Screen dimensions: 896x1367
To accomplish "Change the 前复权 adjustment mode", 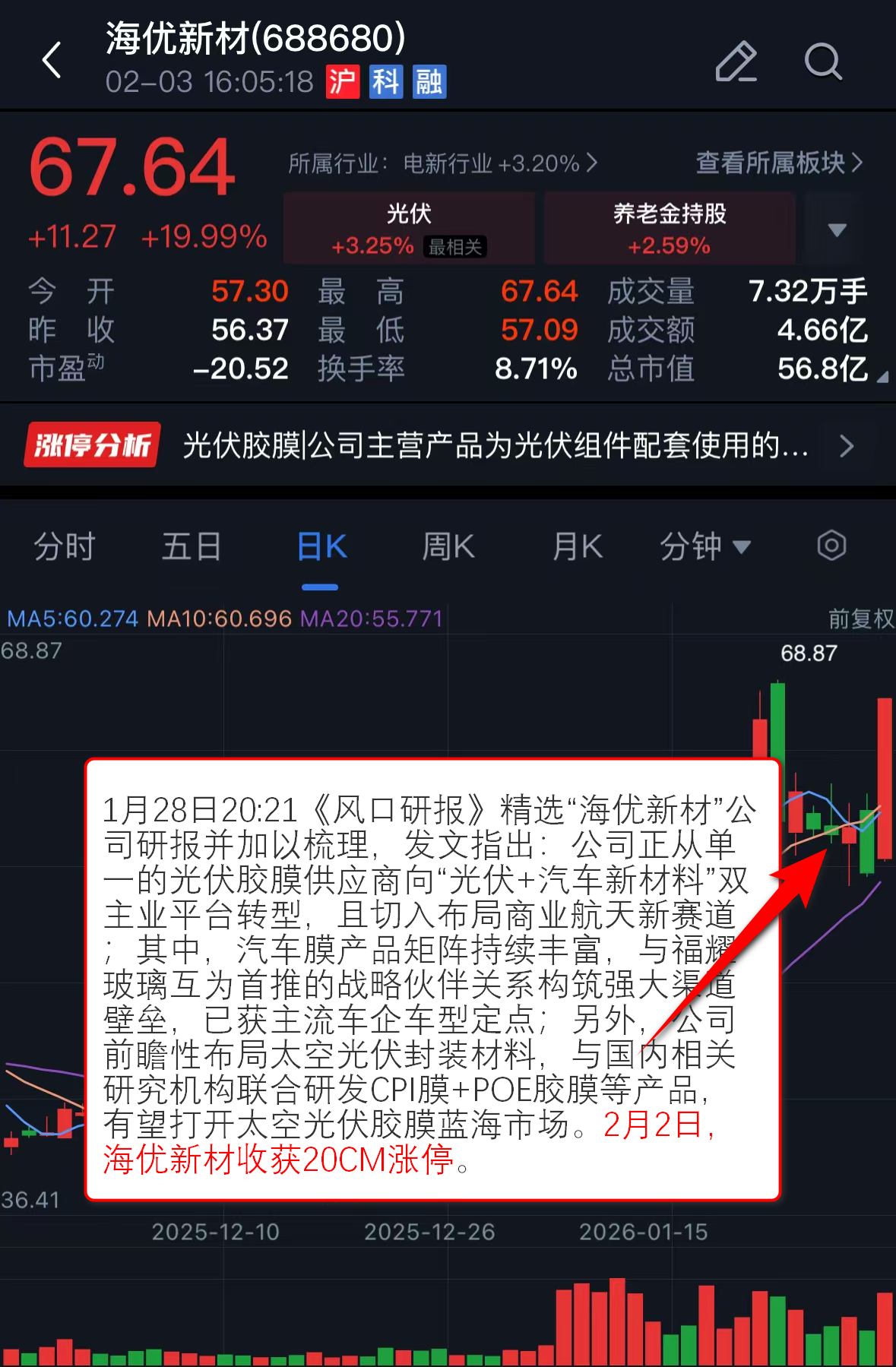I will click(860, 619).
